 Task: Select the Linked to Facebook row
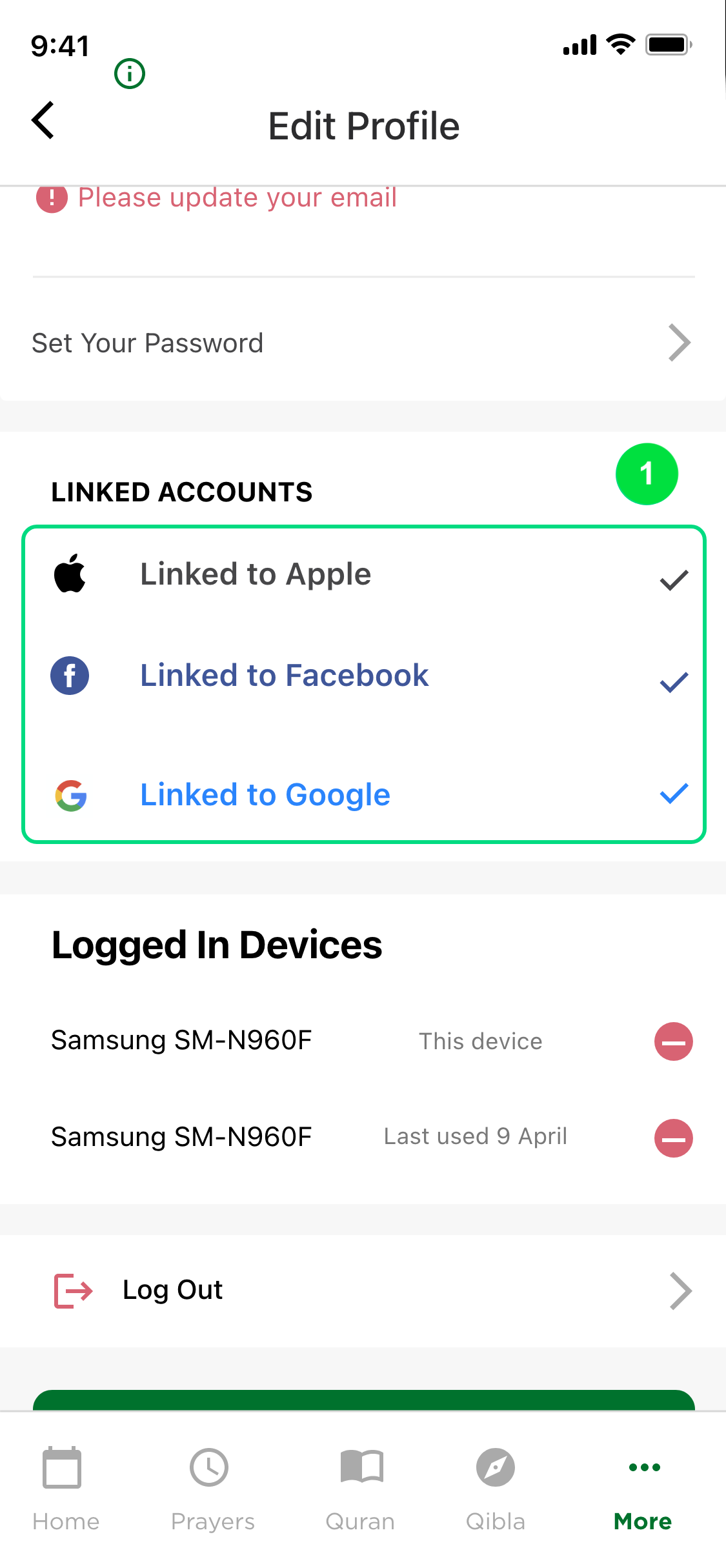[x=364, y=676]
